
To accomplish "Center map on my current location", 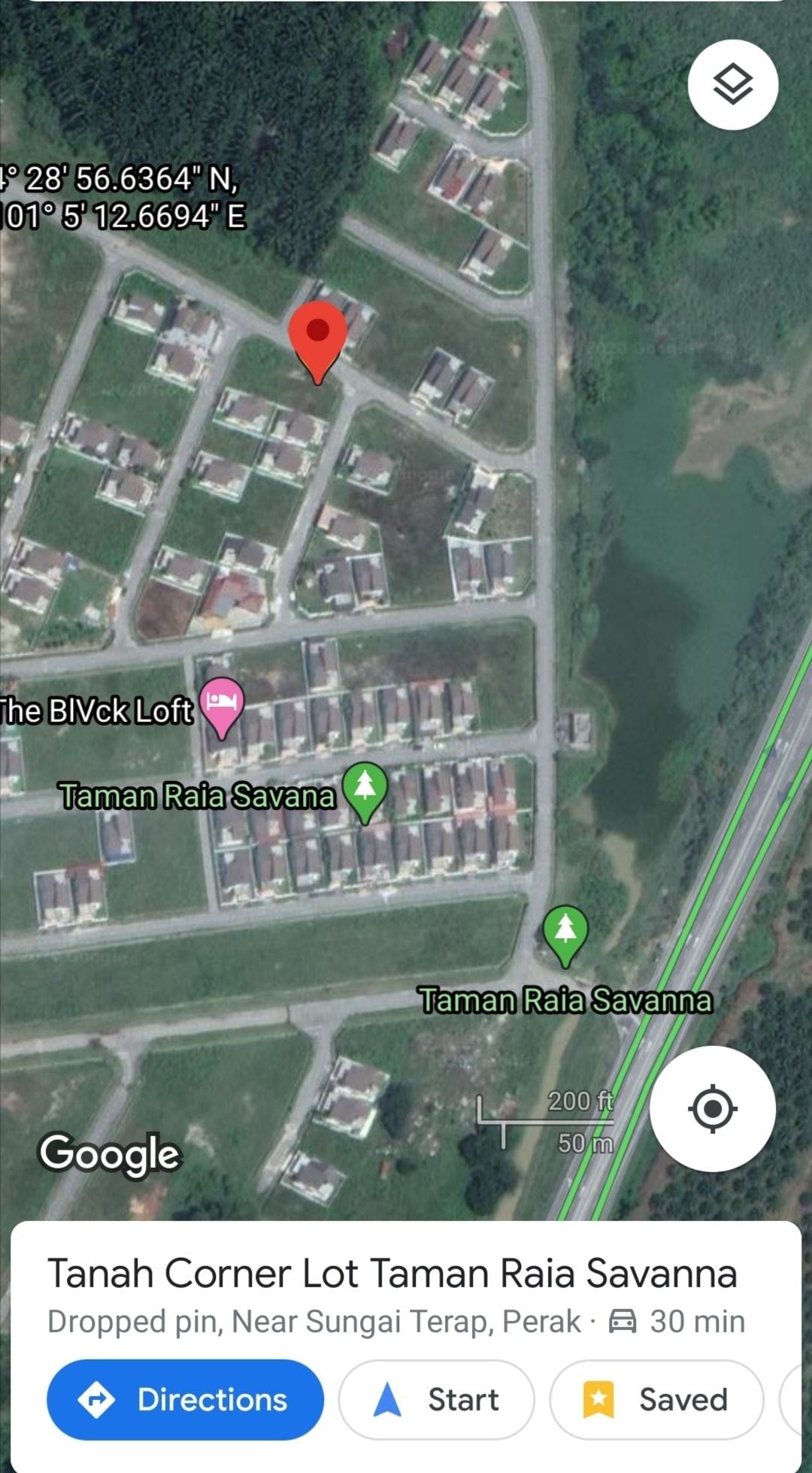I will click(712, 1108).
